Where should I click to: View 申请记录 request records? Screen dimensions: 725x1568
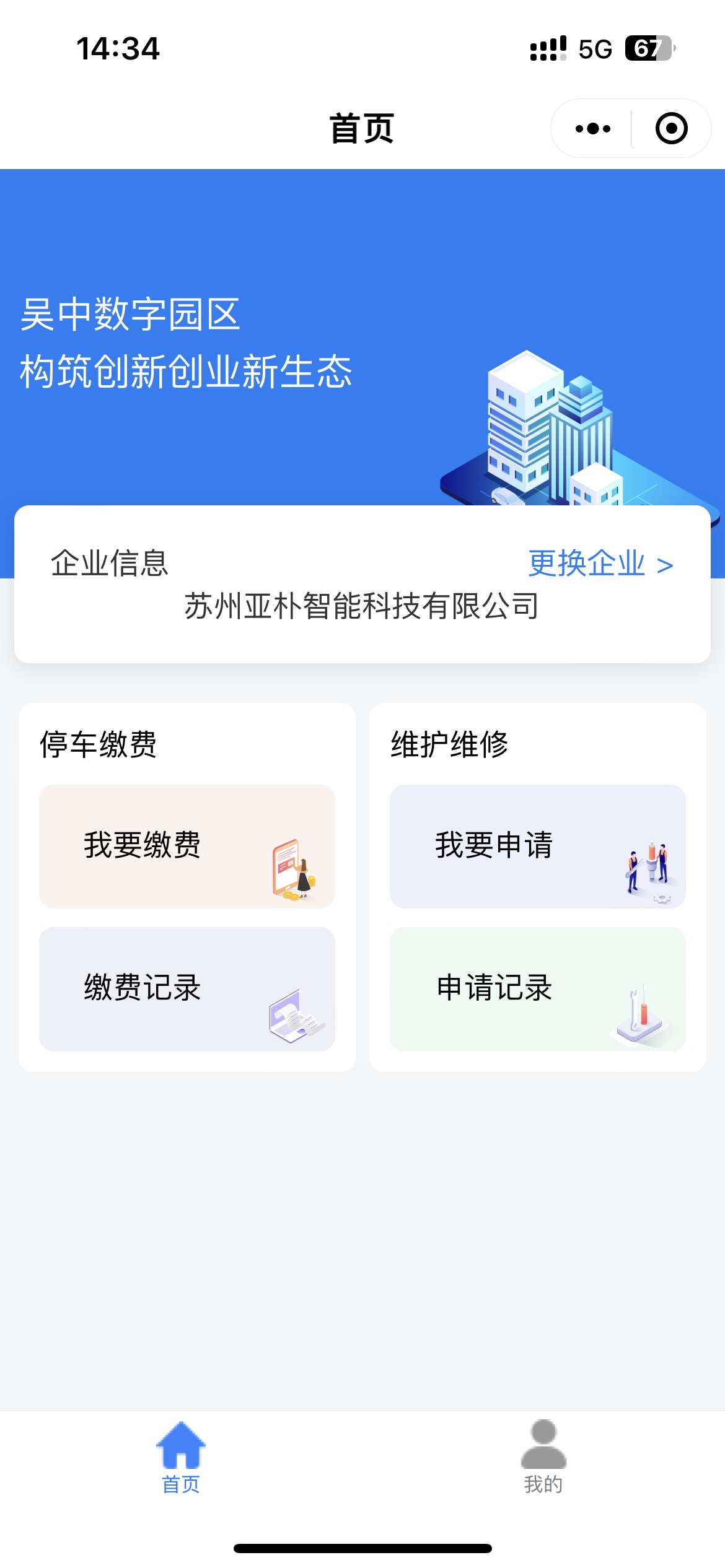[x=537, y=988]
